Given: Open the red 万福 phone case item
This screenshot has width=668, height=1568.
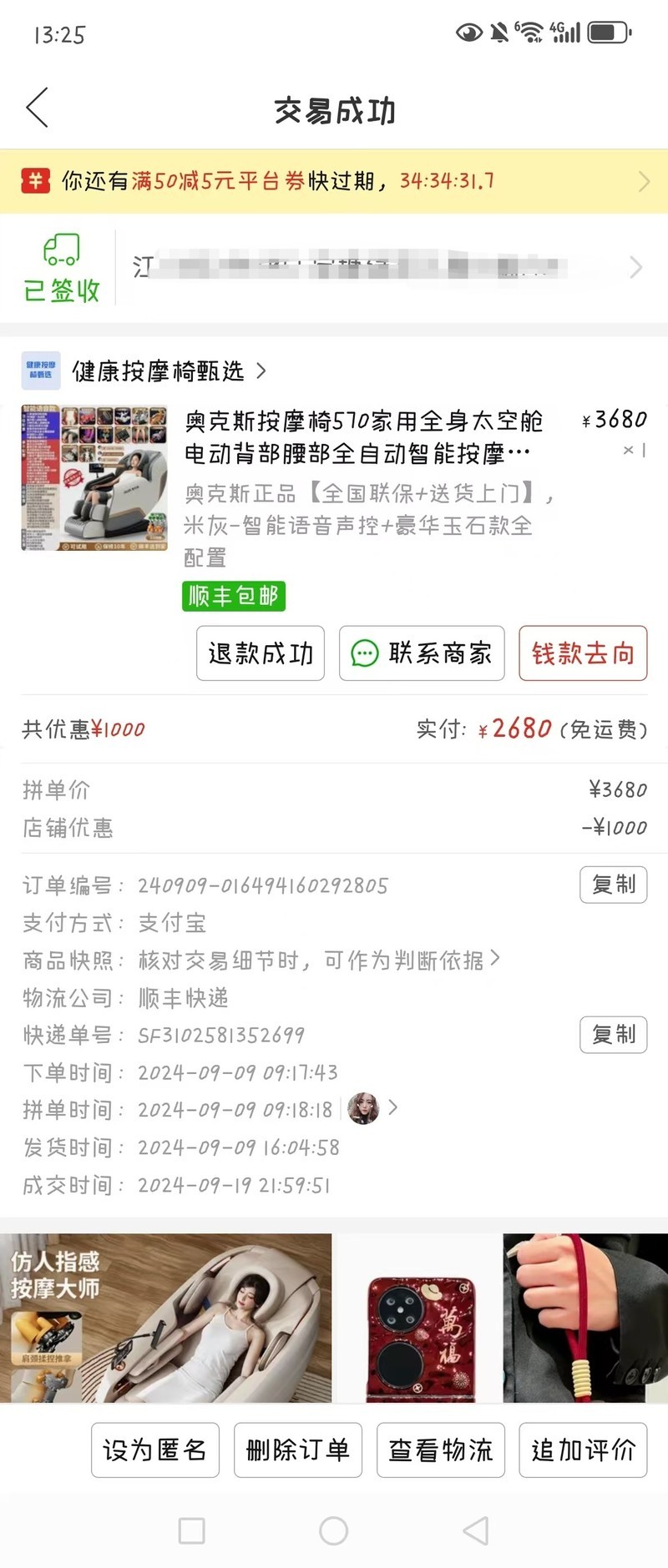Looking at the screenshot, I should 417,1317.
